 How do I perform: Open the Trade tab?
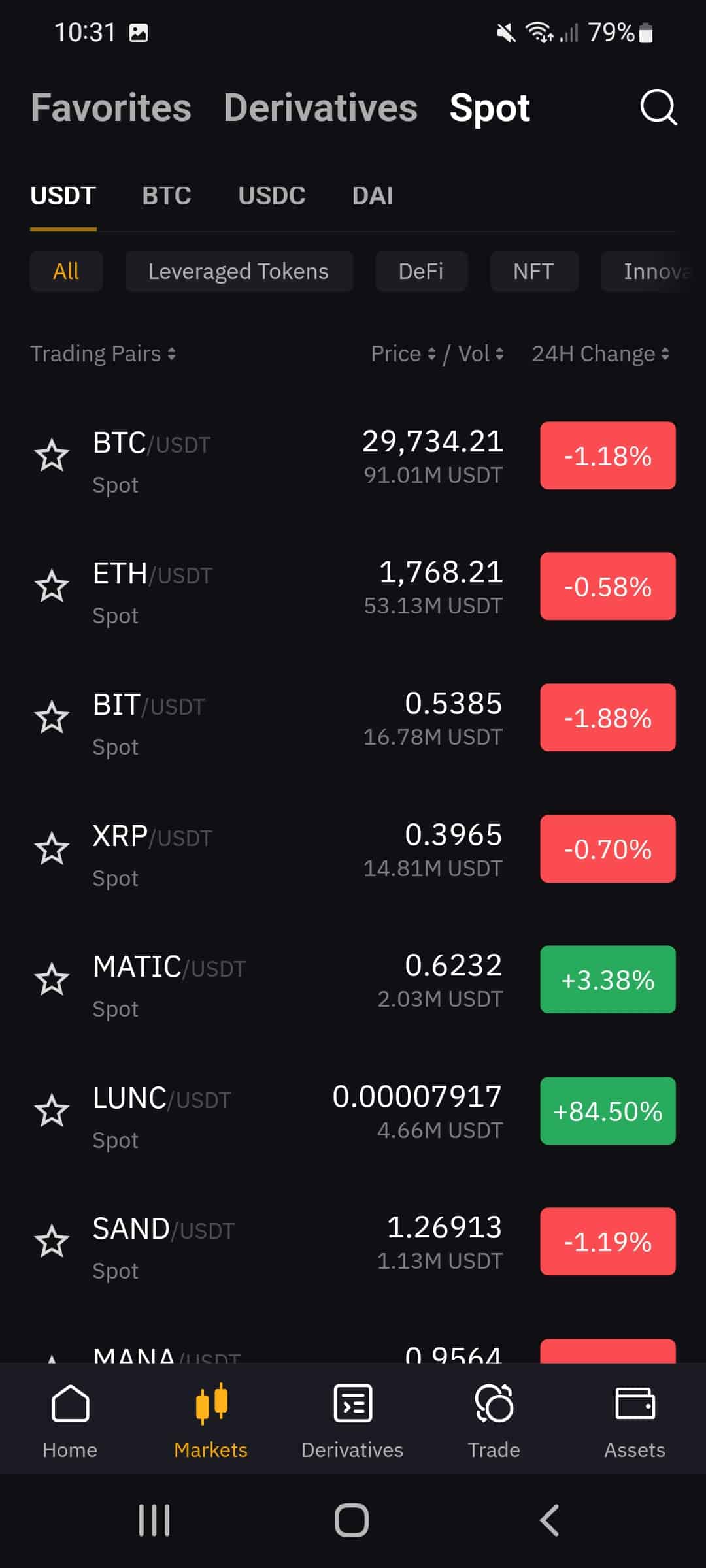pyautogui.click(x=494, y=1420)
